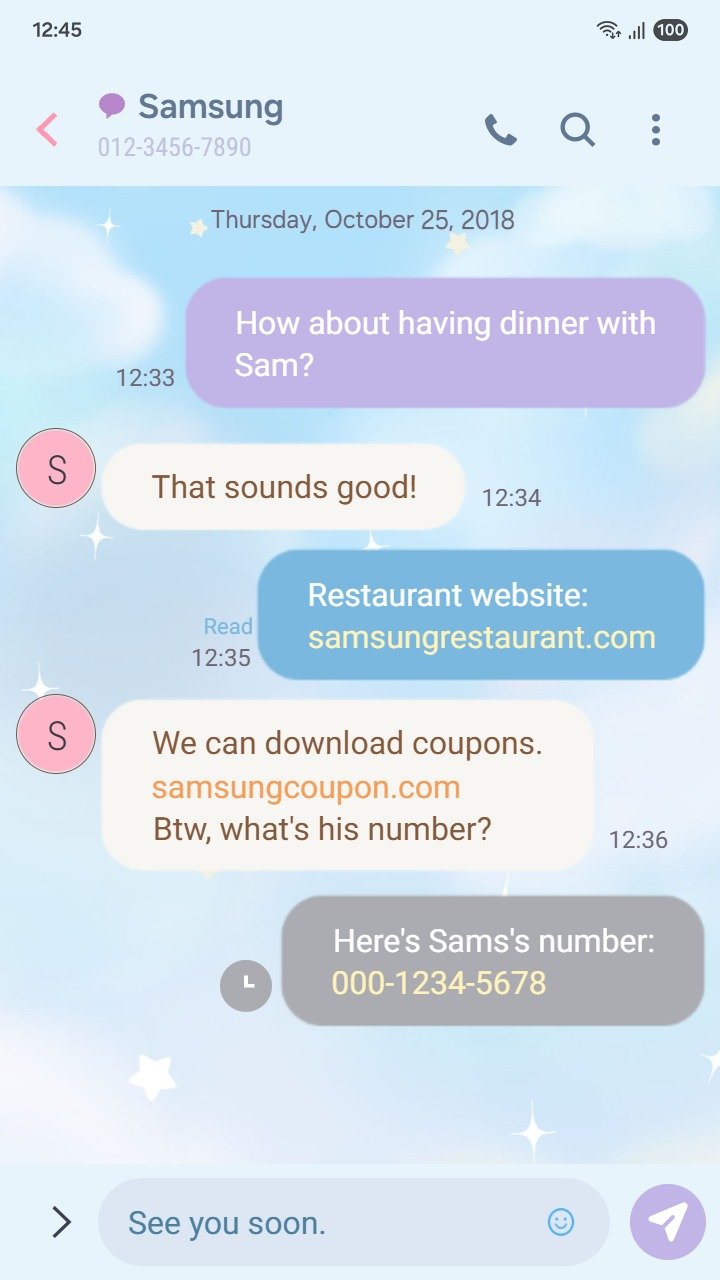Expand attachment options with the arrow
Image resolution: width=720 pixels, height=1280 pixels.
coord(62,1221)
